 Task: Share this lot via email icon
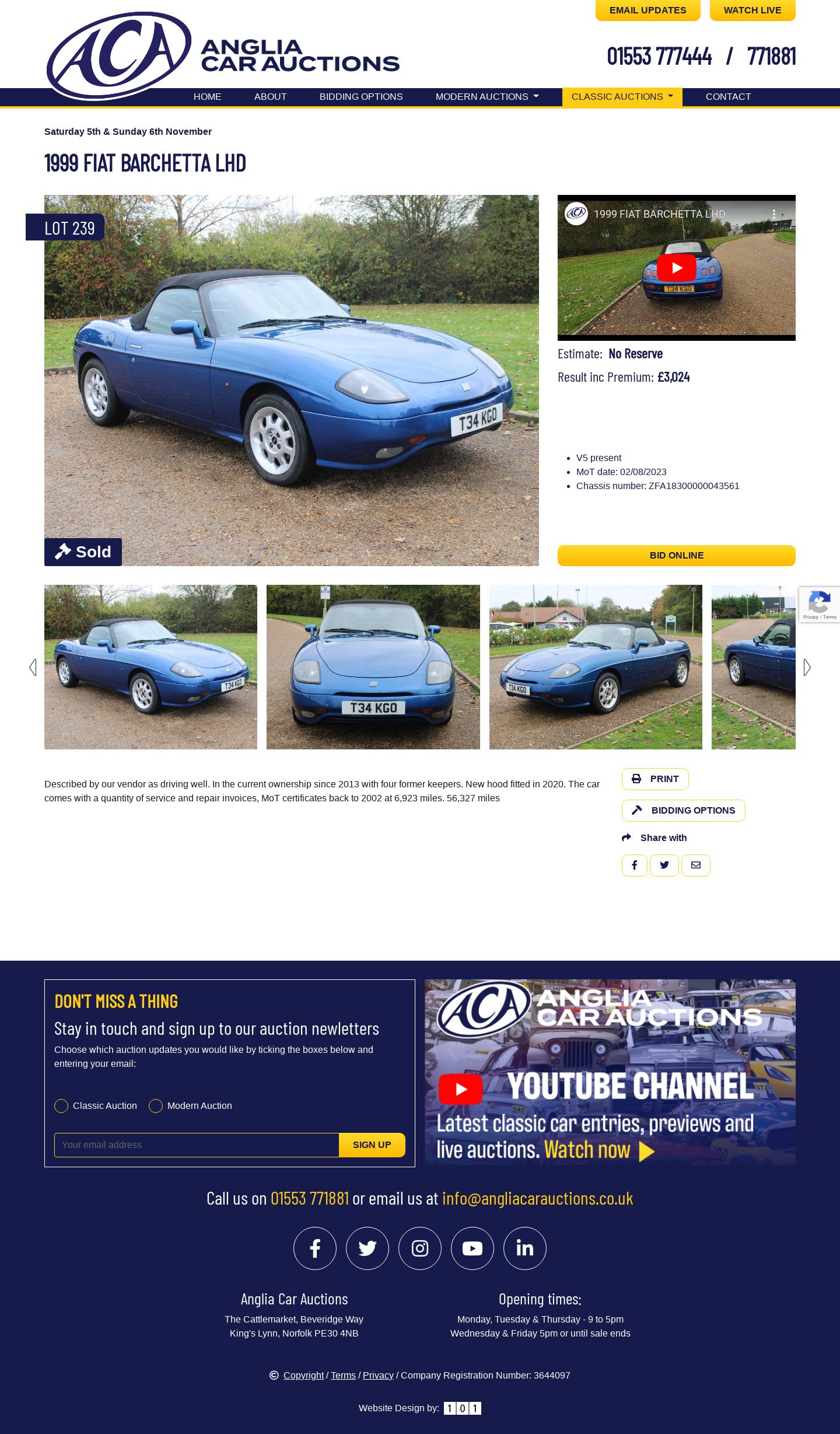point(695,866)
